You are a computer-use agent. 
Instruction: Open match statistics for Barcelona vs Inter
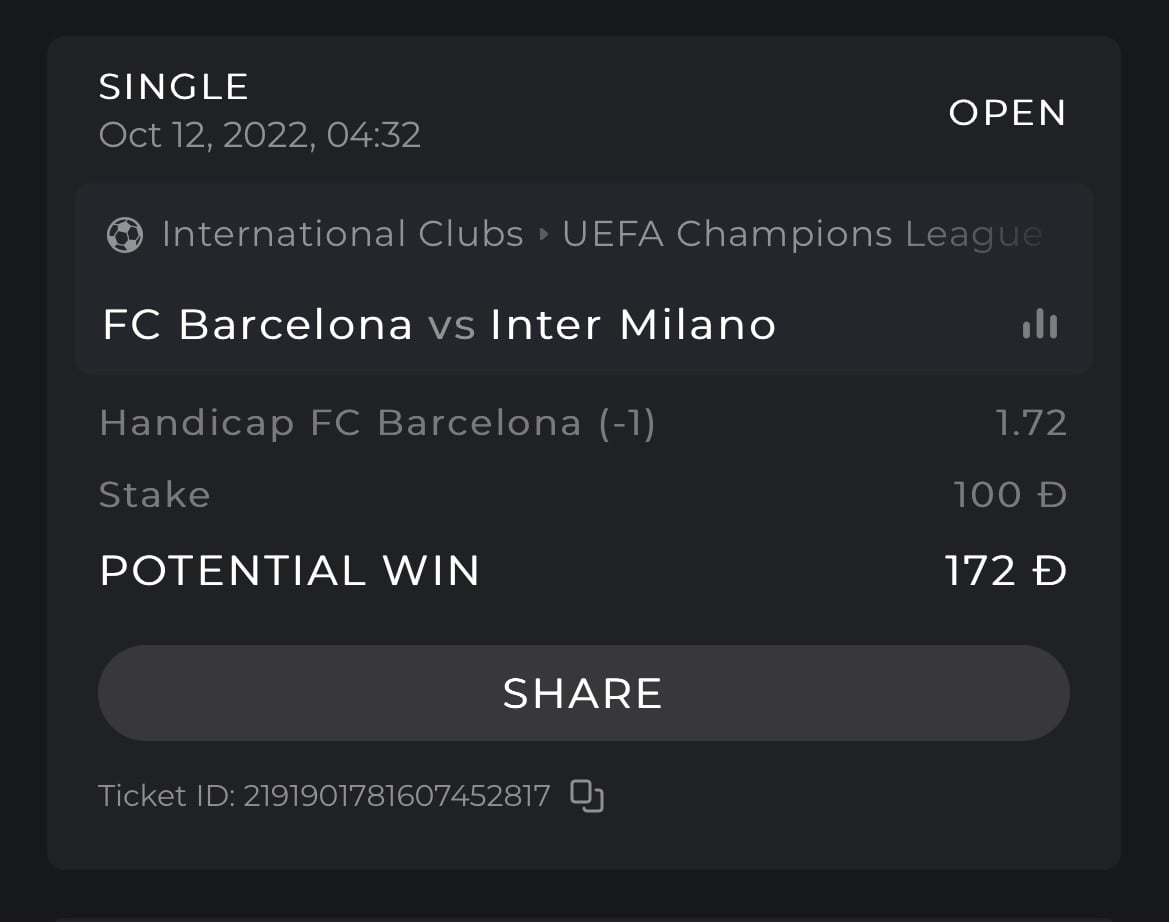pyautogui.click(x=1040, y=324)
